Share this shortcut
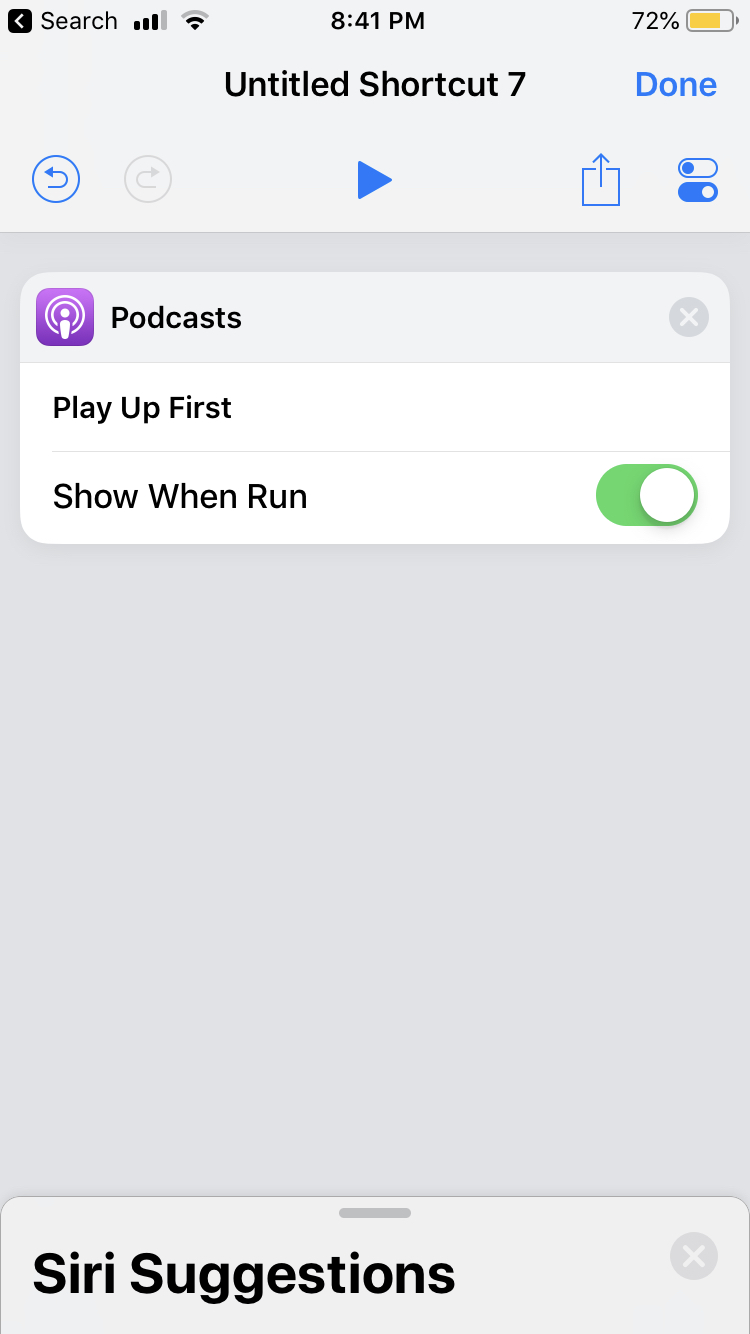The image size is (750, 1334). tap(601, 180)
